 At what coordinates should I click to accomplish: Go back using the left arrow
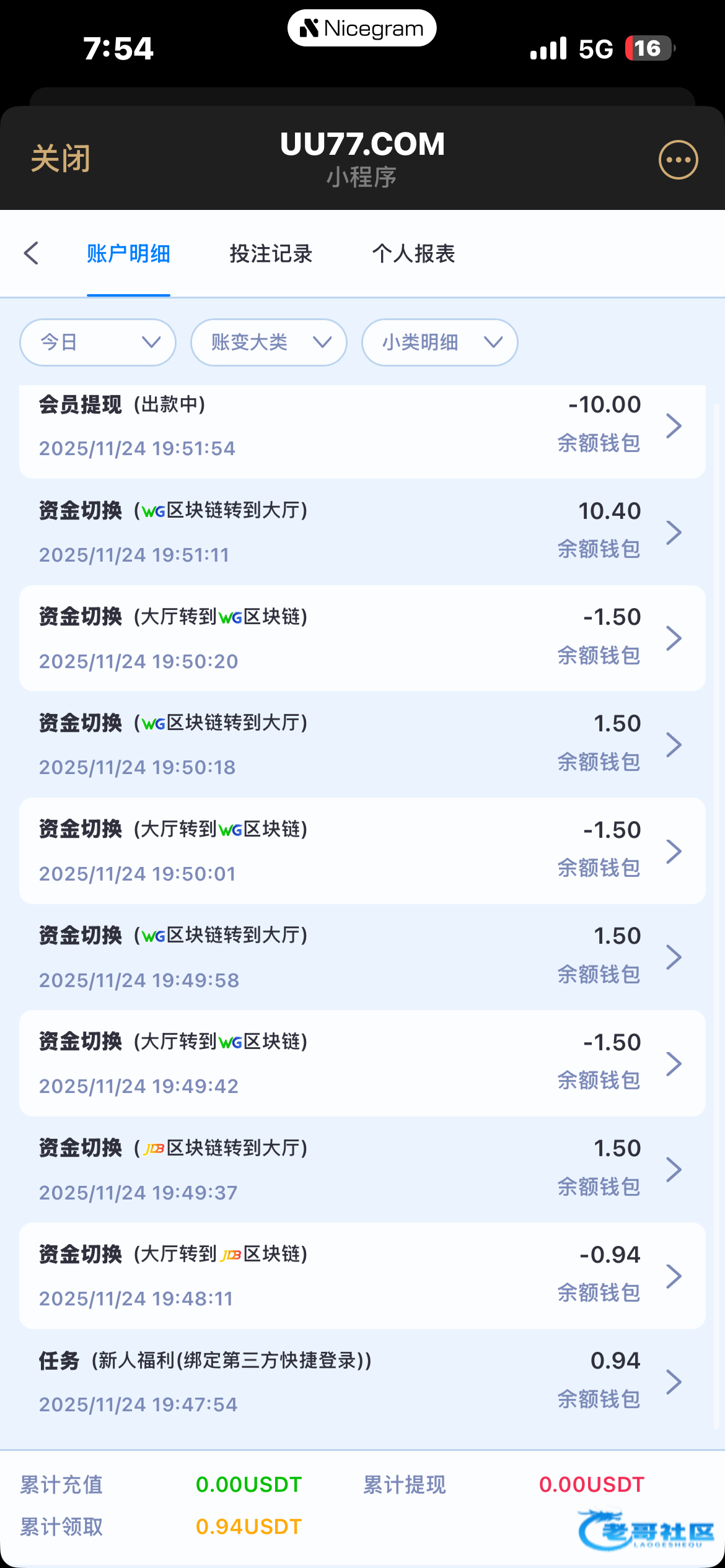(32, 253)
